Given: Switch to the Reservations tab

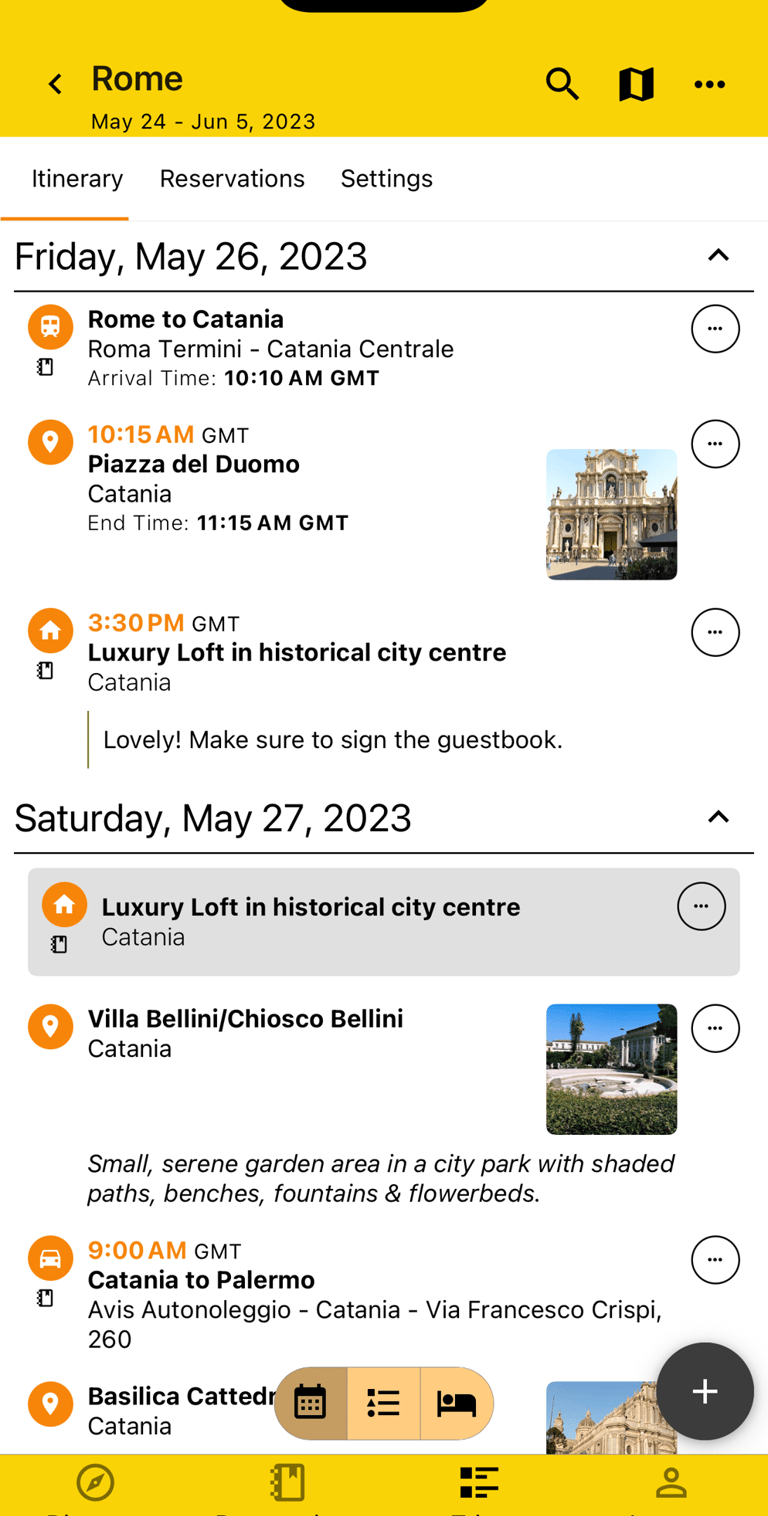Looking at the screenshot, I should click(x=232, y=178).
